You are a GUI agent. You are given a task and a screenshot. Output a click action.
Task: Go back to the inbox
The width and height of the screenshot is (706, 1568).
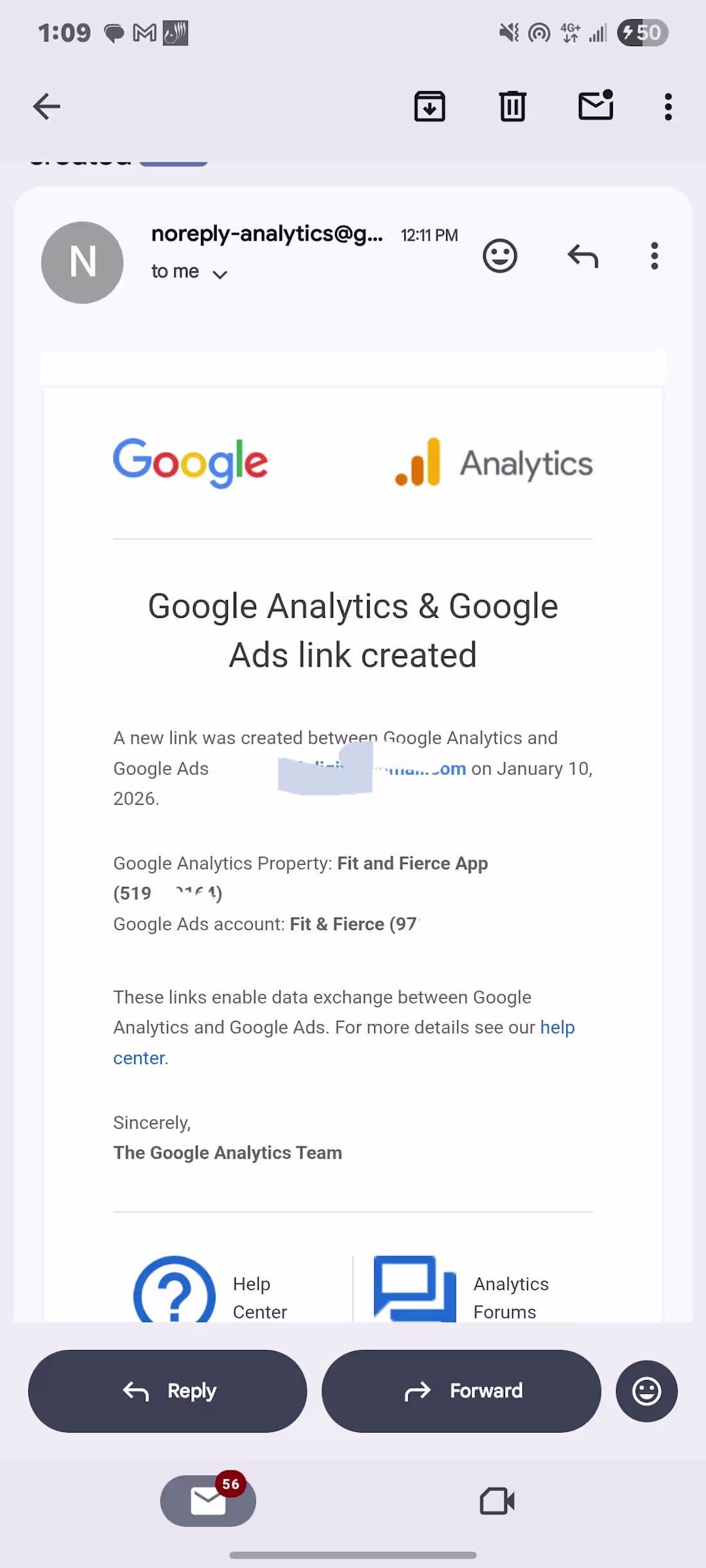point(47,107)
